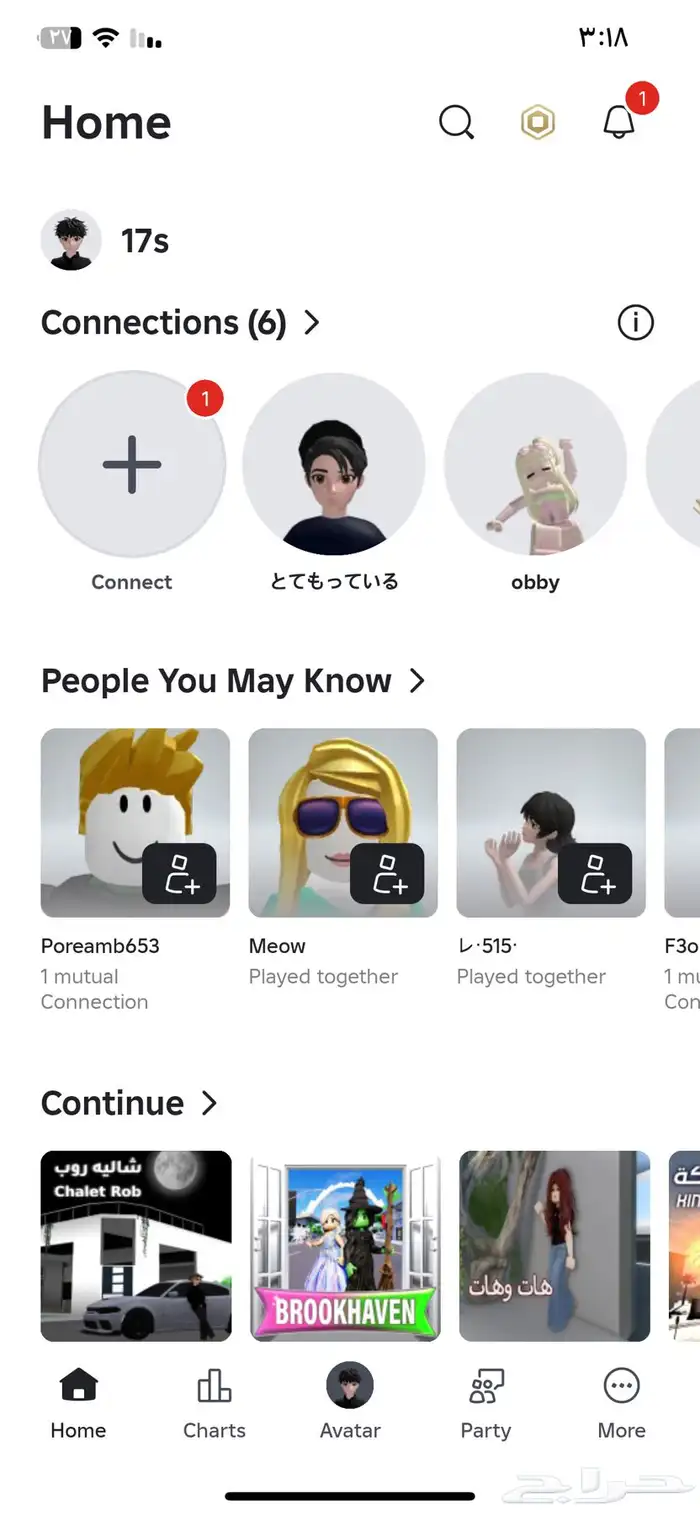This screenshot has width=700, height=1514.
Task: Expand the Continue section
Action: pyautogui.click(x=209, y=1103)
